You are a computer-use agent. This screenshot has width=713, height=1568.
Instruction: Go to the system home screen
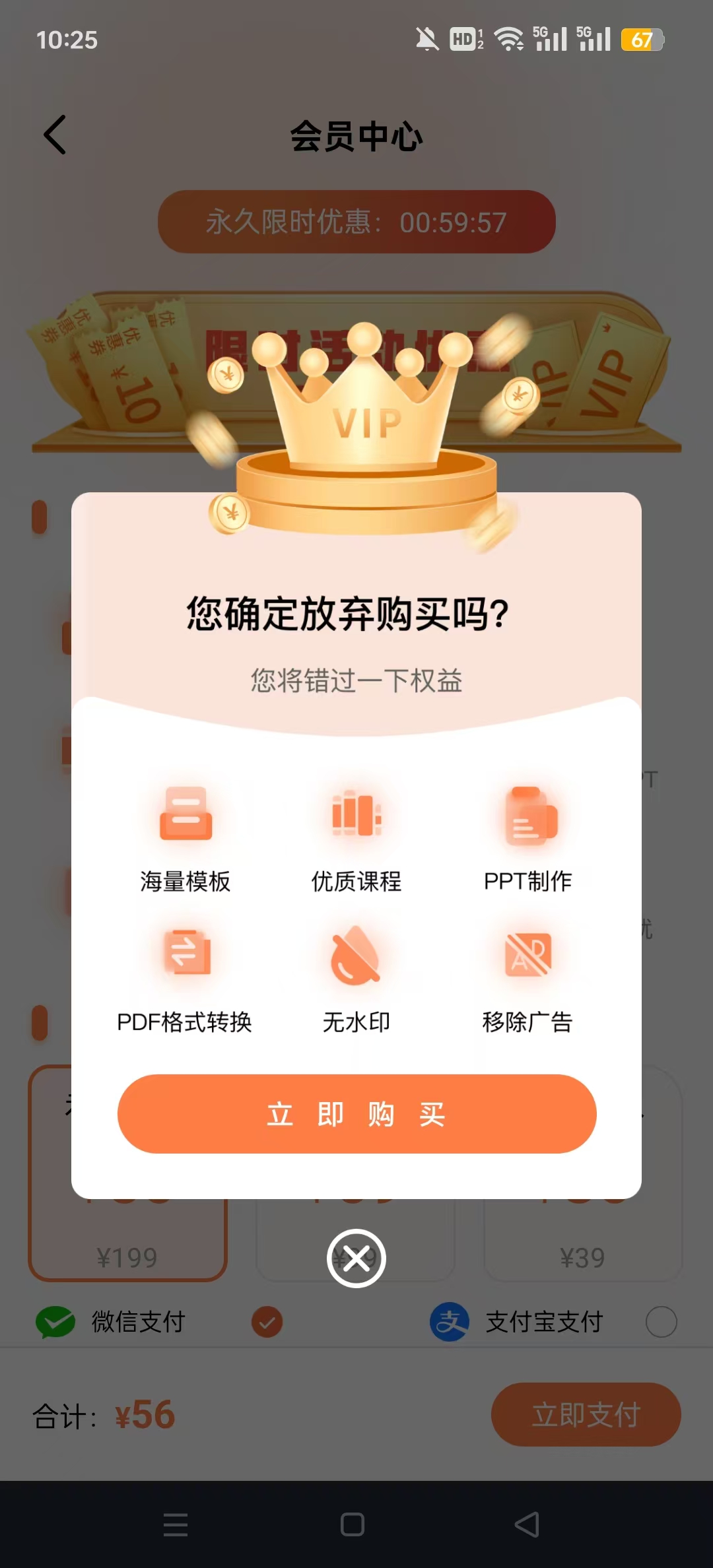point(353,1524)
